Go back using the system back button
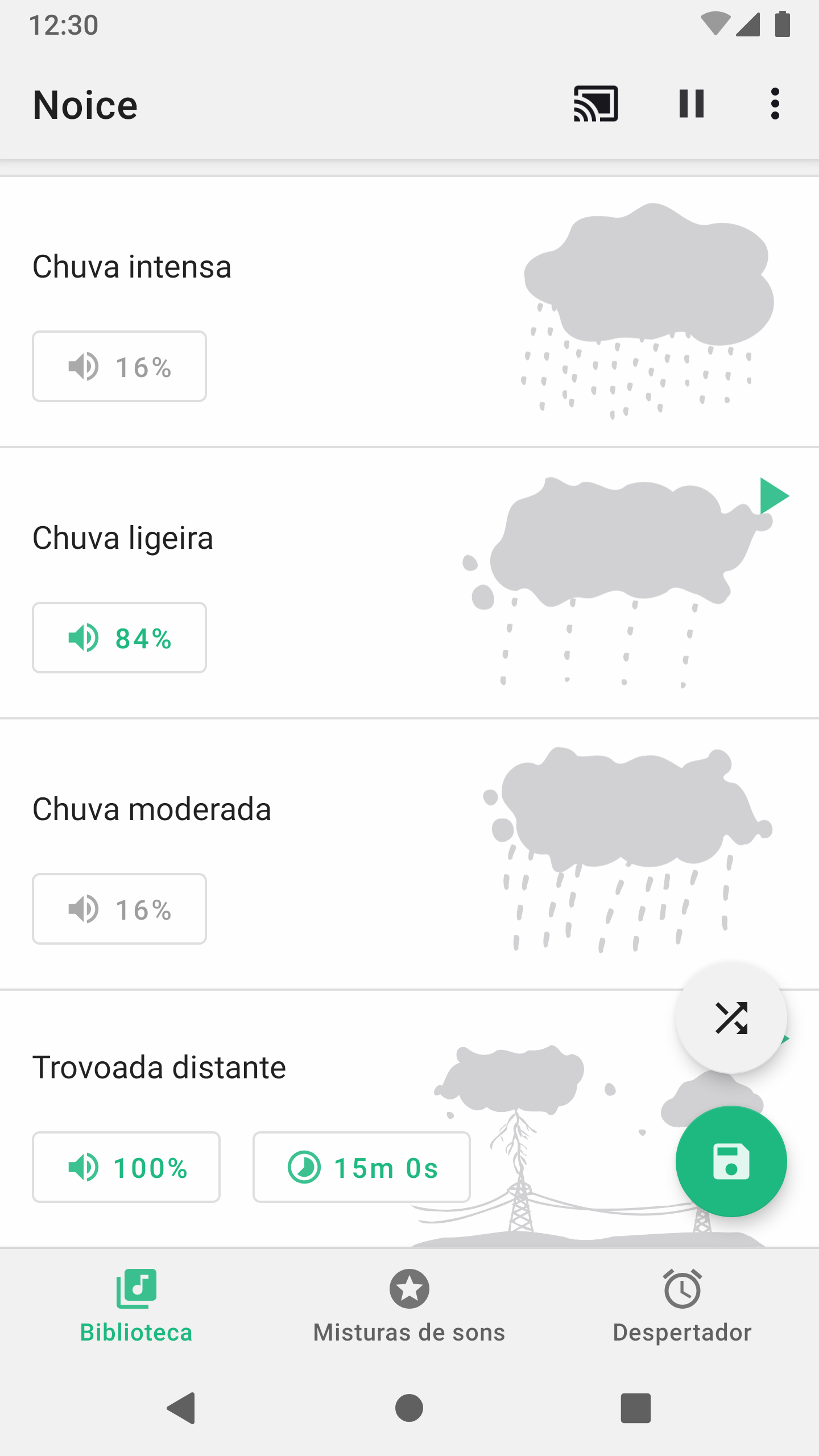Viewport: 819px width, 1456px height. [x=181, y=1408]
